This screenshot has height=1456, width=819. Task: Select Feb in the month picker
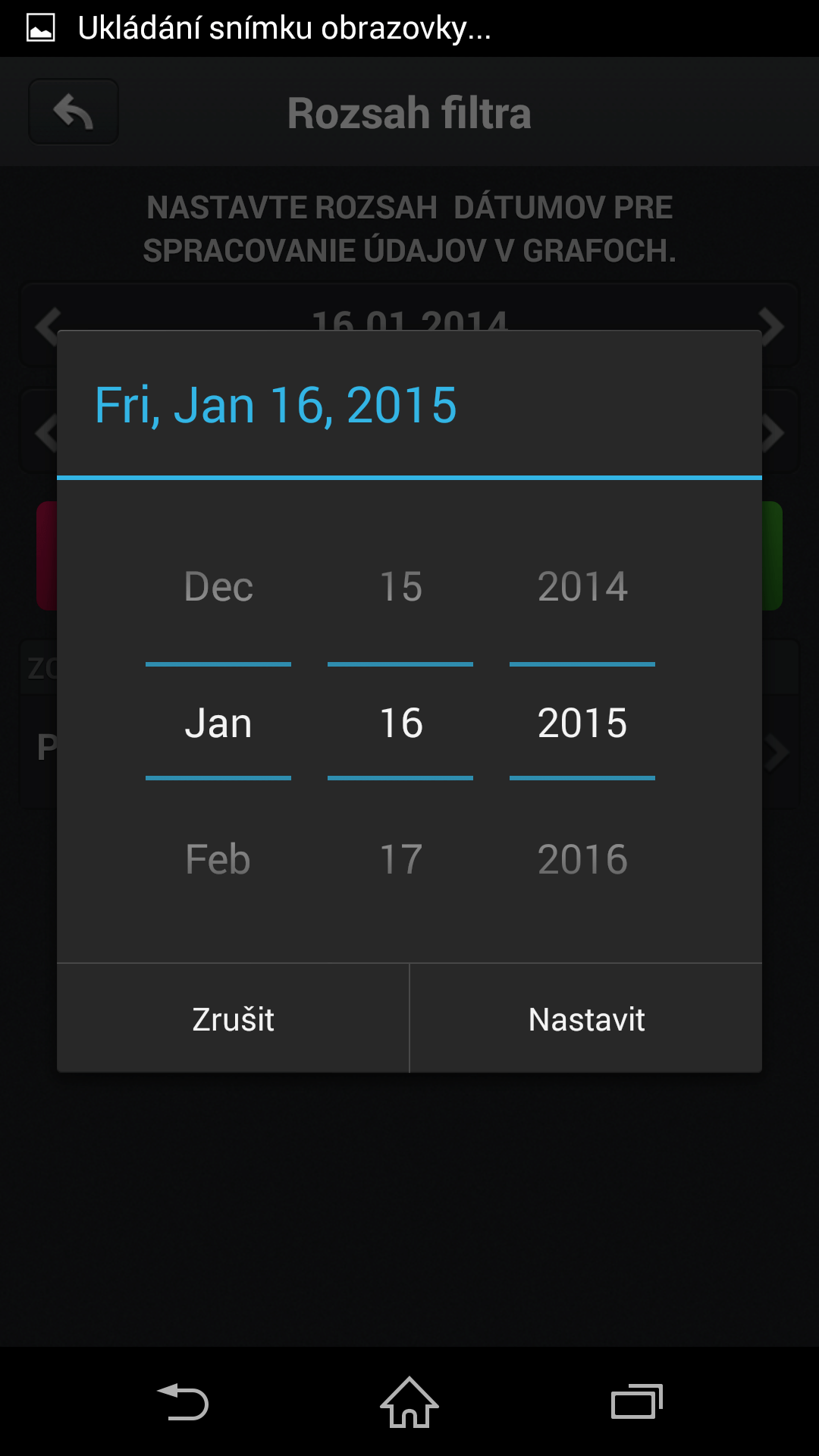(218, 859)
